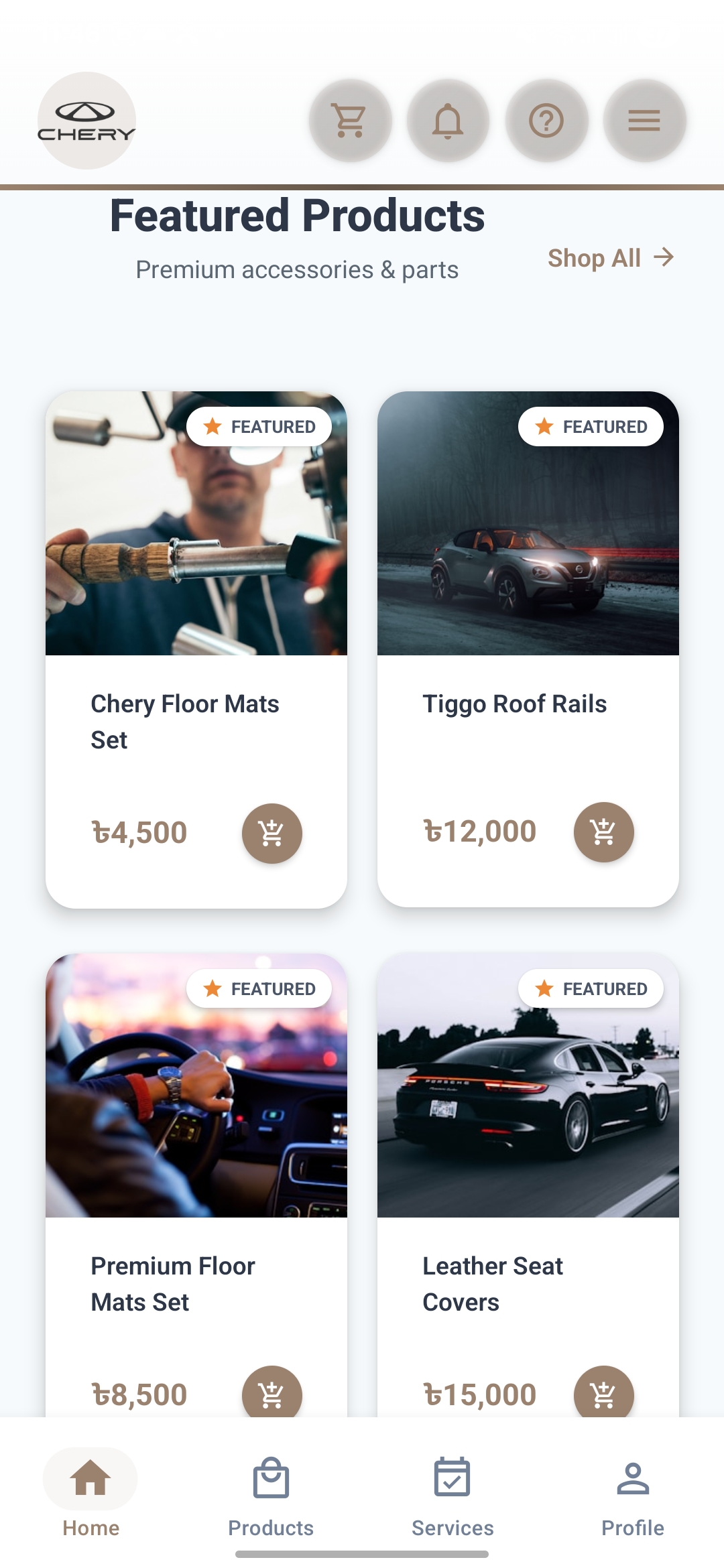Screen dimensions: 724x1568
Task: Select the Tiggo Roof Rails title
Action: (x=514, y=704)
